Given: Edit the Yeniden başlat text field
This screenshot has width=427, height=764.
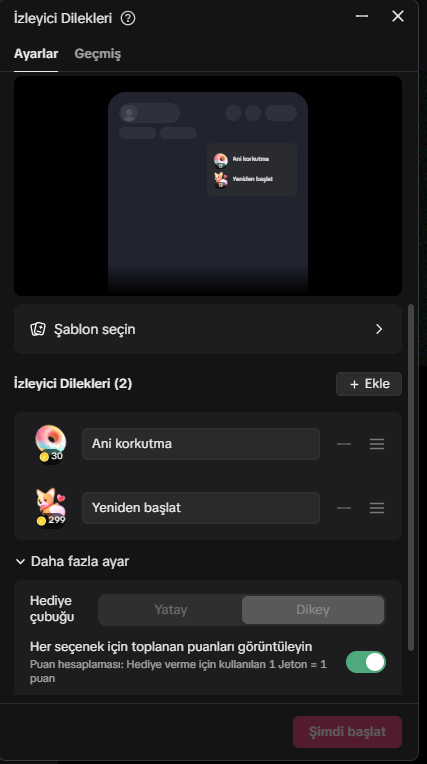Looking at the screenshot, I should [x=201, y=508].
